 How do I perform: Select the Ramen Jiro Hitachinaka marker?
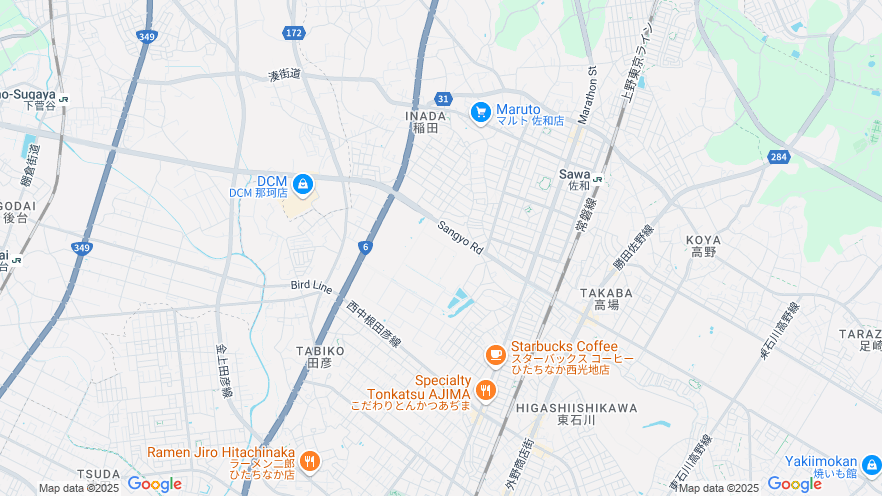click(310, 461)
